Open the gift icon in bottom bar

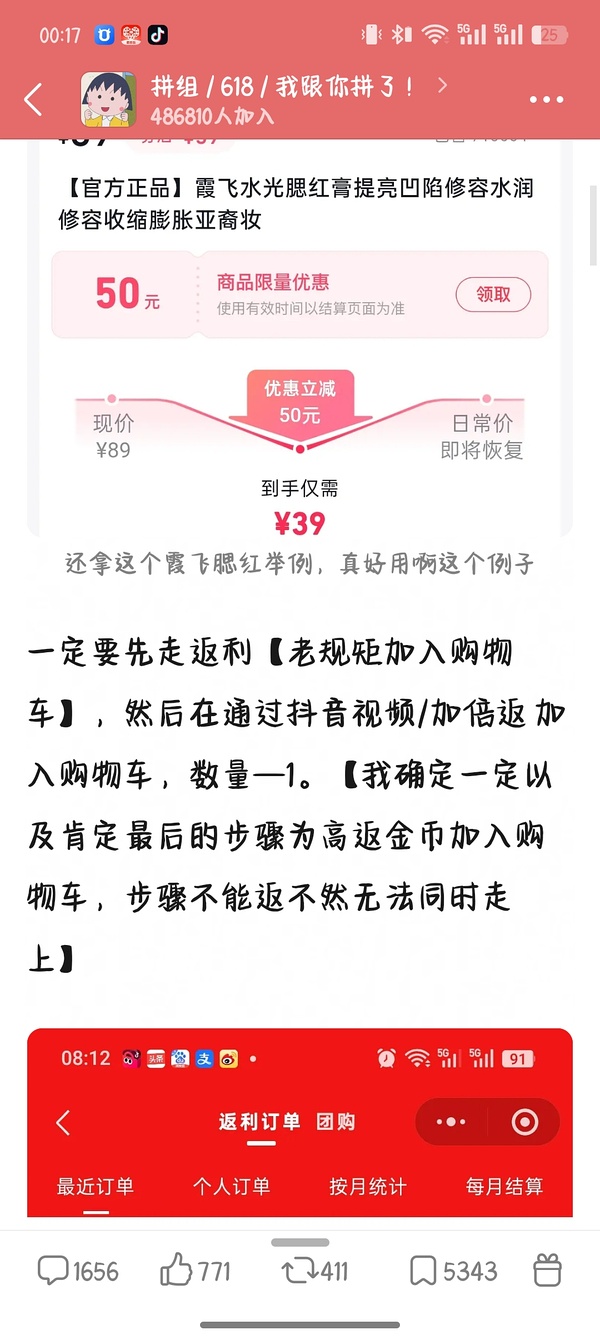point(547,1270)
